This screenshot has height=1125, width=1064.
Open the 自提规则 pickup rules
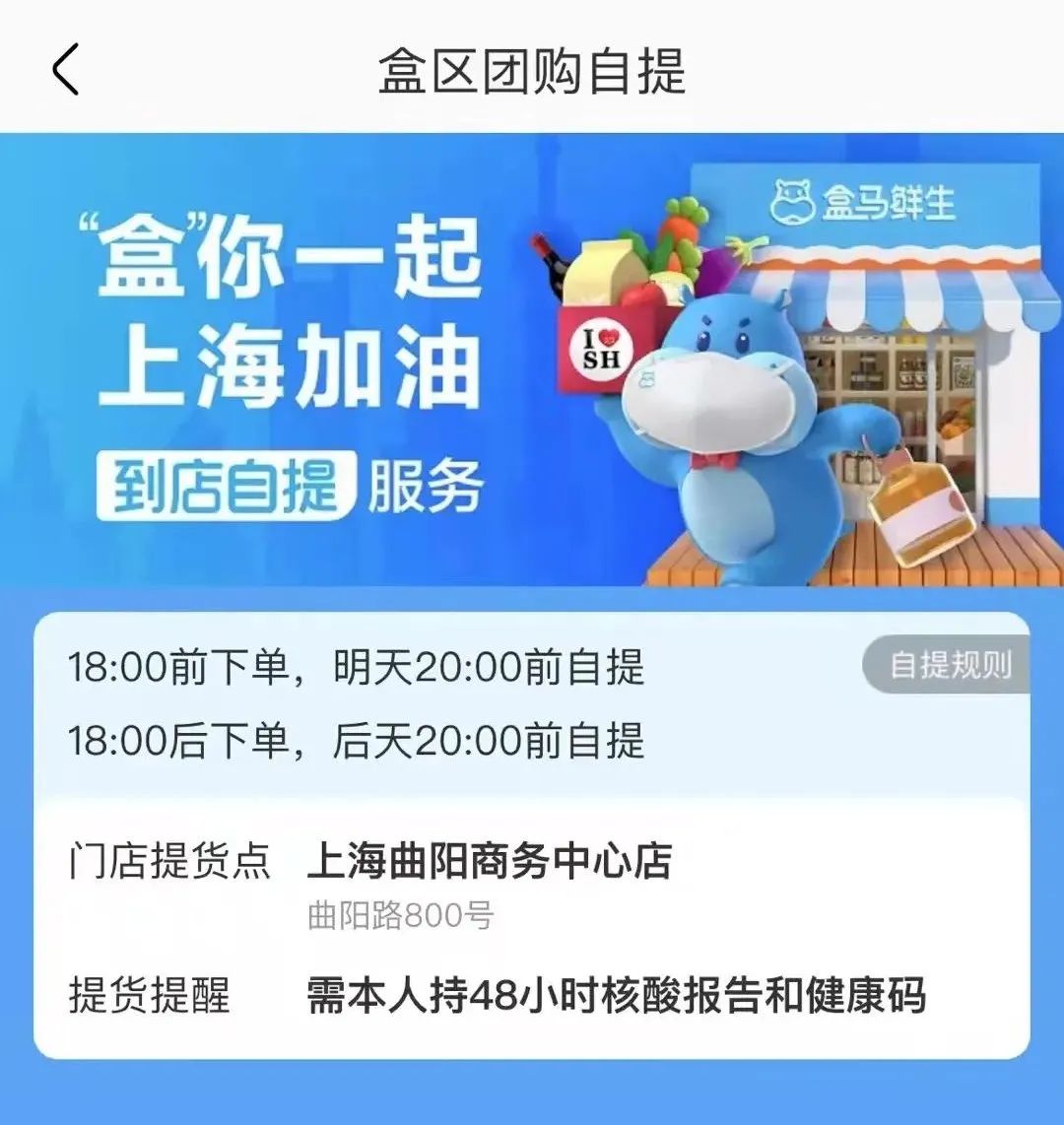click(949, 666)
